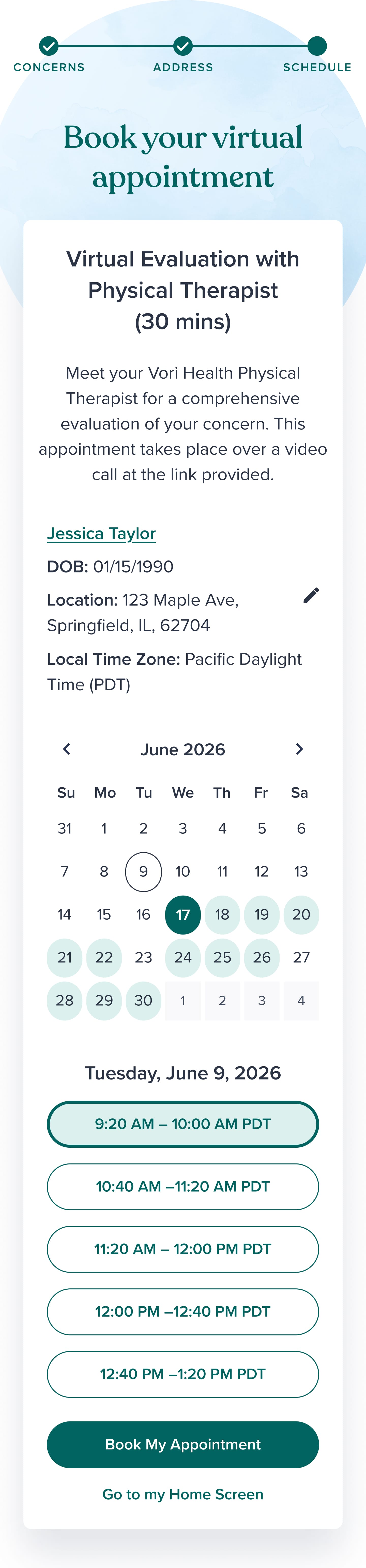Select June 24 on the calendar
The image size is (366, 1568).
pos(183,957)
